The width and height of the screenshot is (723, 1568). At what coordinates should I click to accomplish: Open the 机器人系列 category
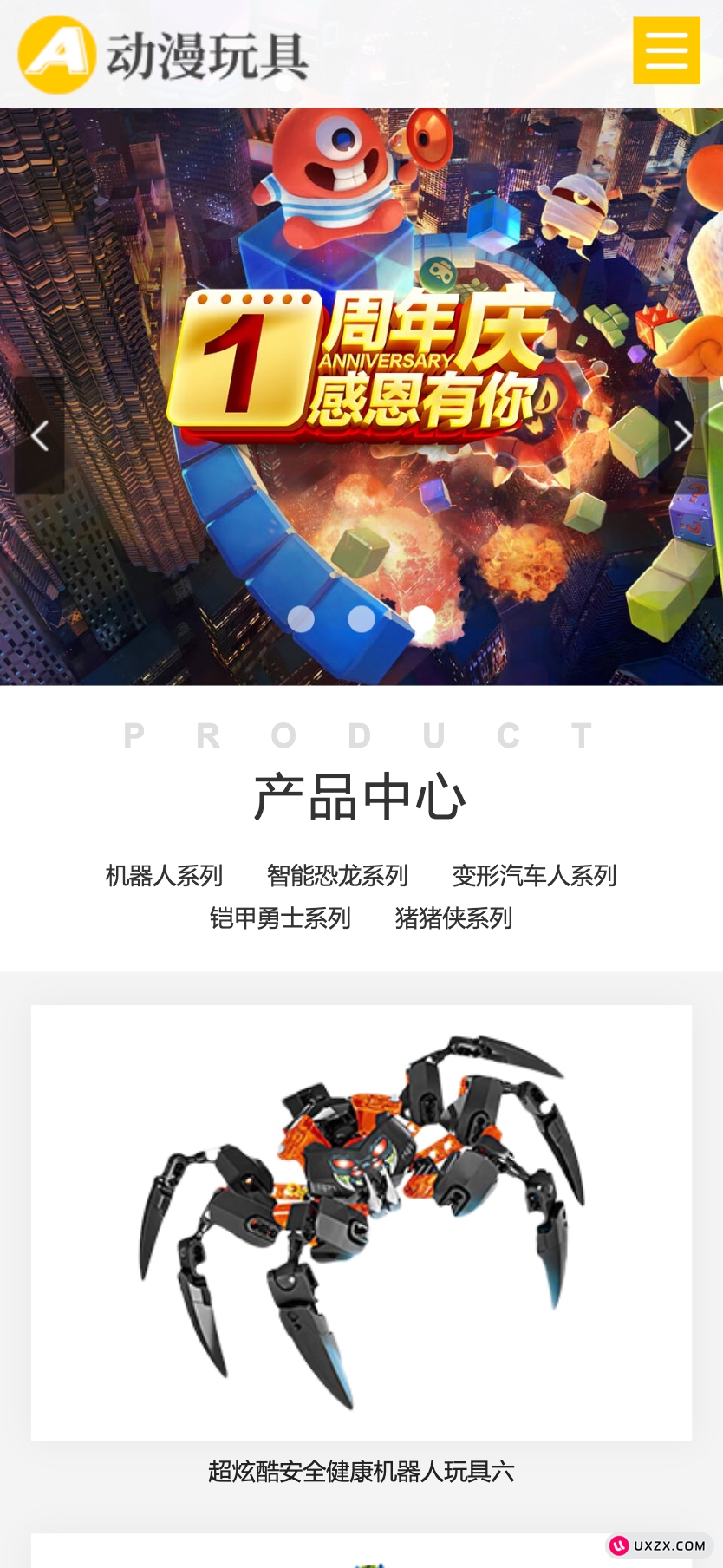[164, 876]
